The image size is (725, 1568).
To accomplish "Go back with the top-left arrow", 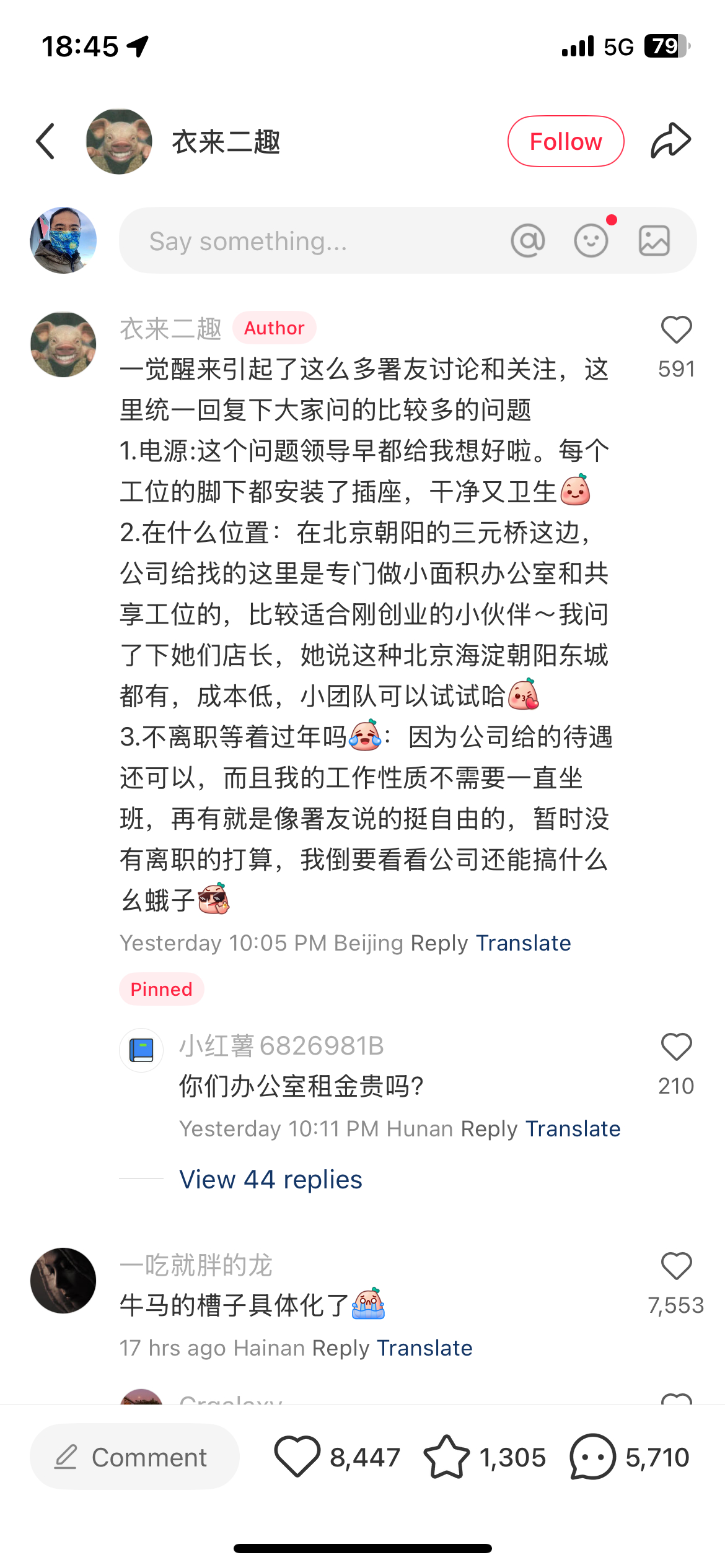I will pos(46,142).
